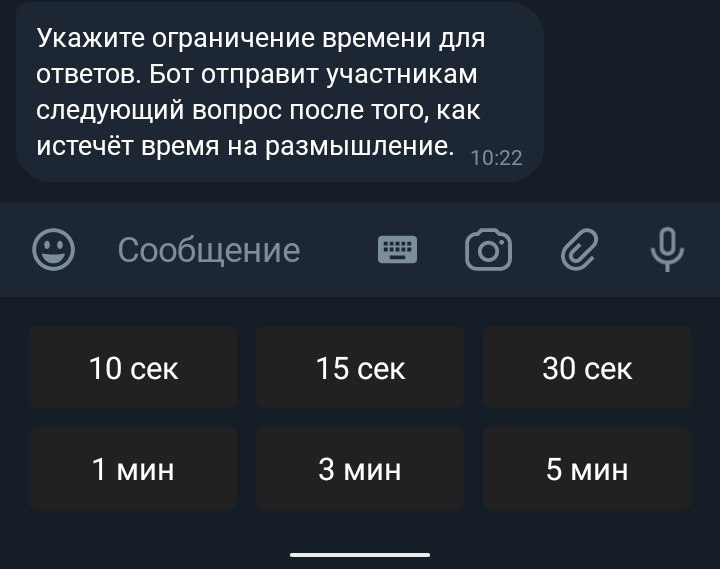Attach a file with the paperclip
Screen dimensions: 720x569
pos(577,250)
